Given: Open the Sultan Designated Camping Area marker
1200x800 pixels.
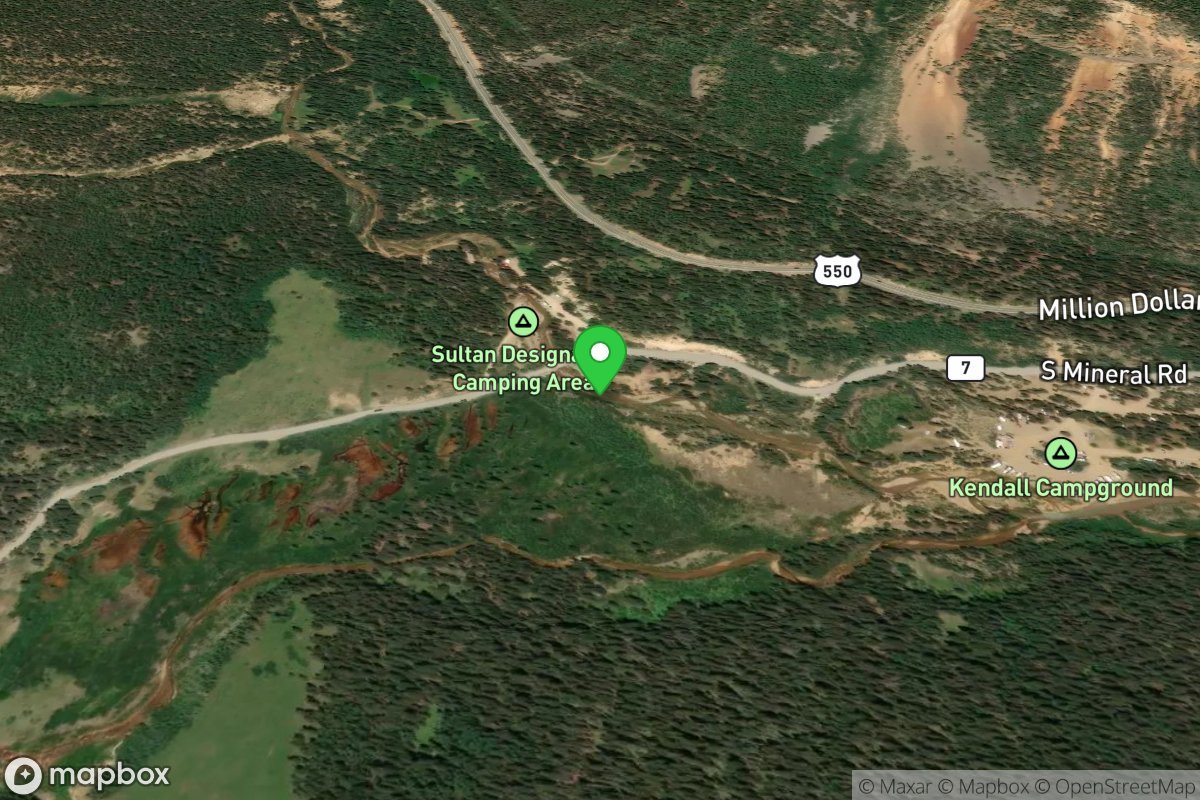Looking at the screenshot, I should click(522, 322).
